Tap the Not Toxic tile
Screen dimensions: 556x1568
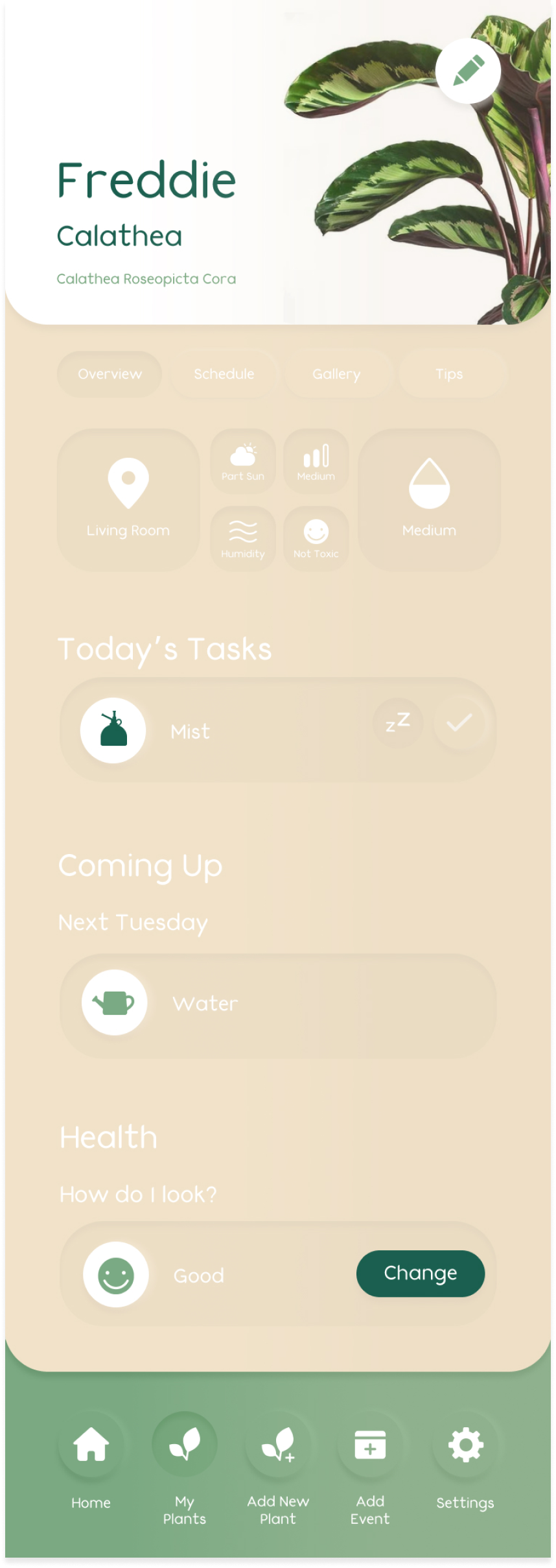316,538
